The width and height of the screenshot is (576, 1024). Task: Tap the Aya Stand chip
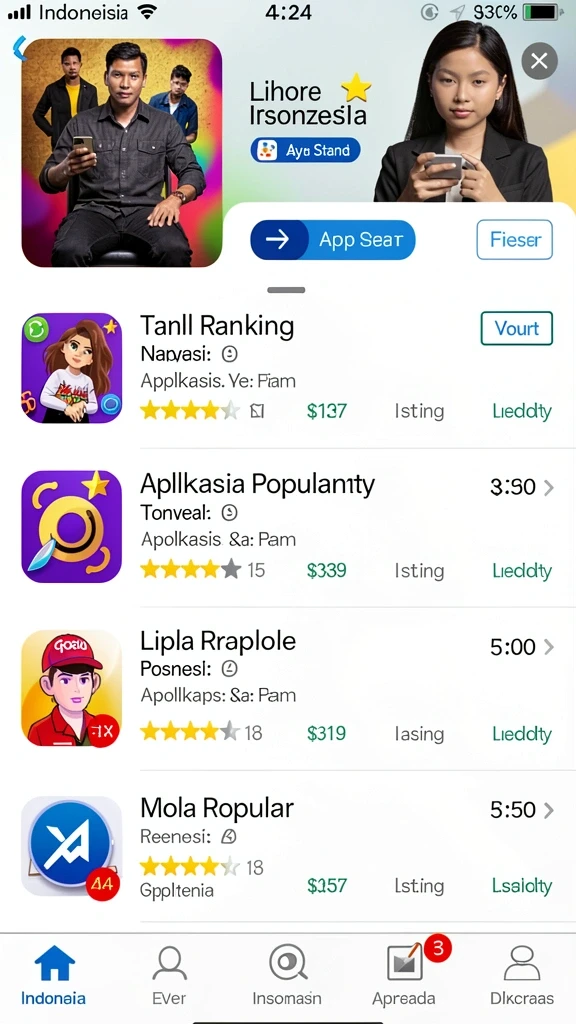coord(305,150)
